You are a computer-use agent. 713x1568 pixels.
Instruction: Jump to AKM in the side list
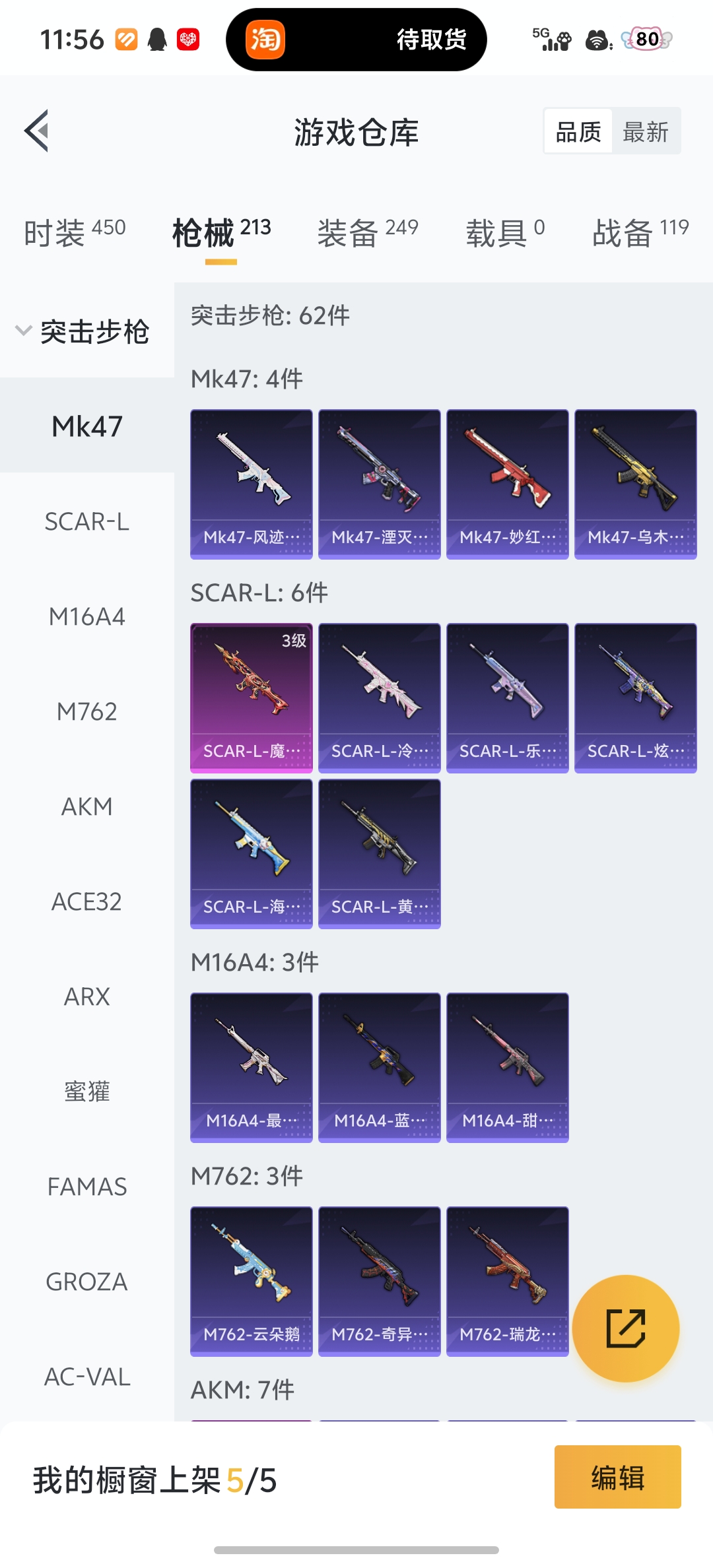[86, 806]
